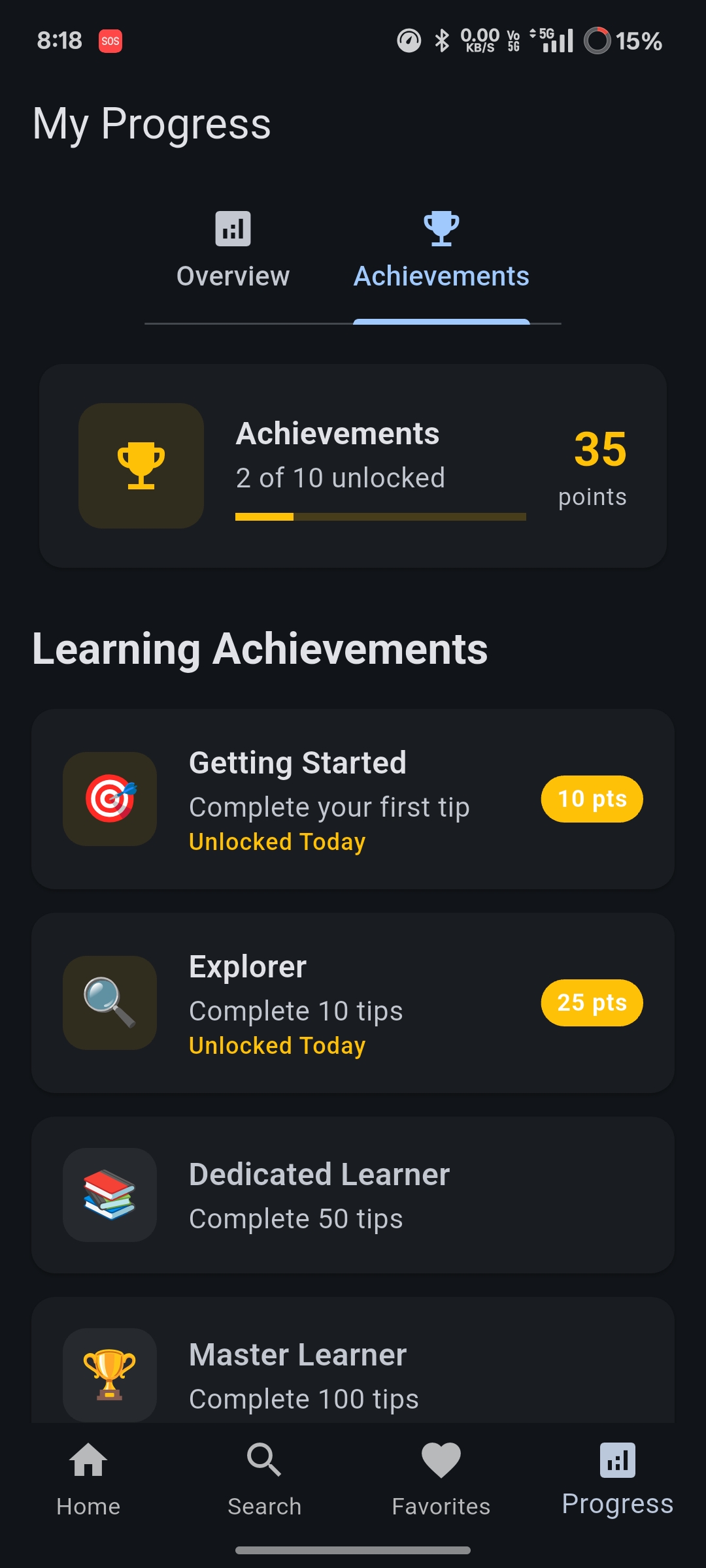The width and height of the screenshot is (706, 1568).
Task: Select the Explorer magnifying glass icon
Action: coord(109,1004)
